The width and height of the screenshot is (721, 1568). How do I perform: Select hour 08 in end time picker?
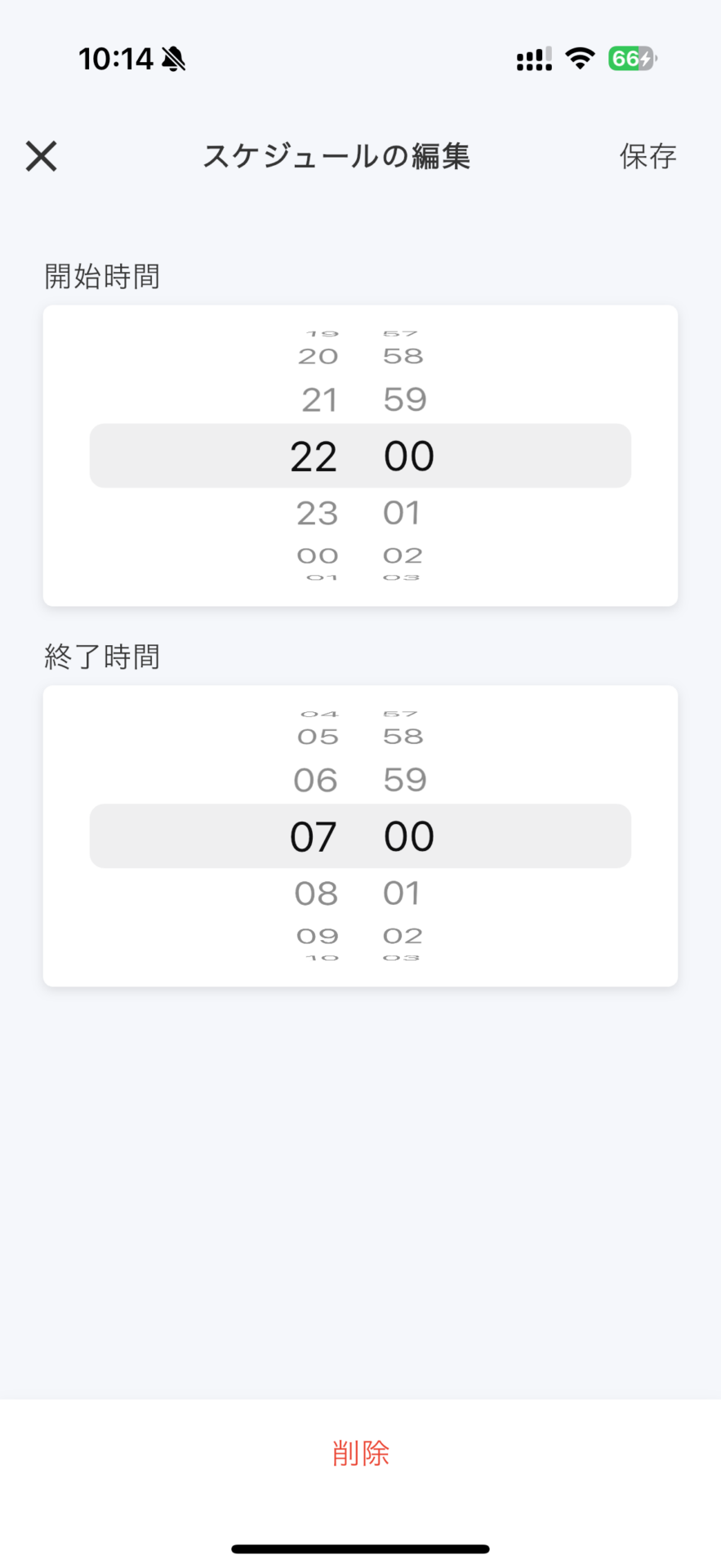pos(316,894)
